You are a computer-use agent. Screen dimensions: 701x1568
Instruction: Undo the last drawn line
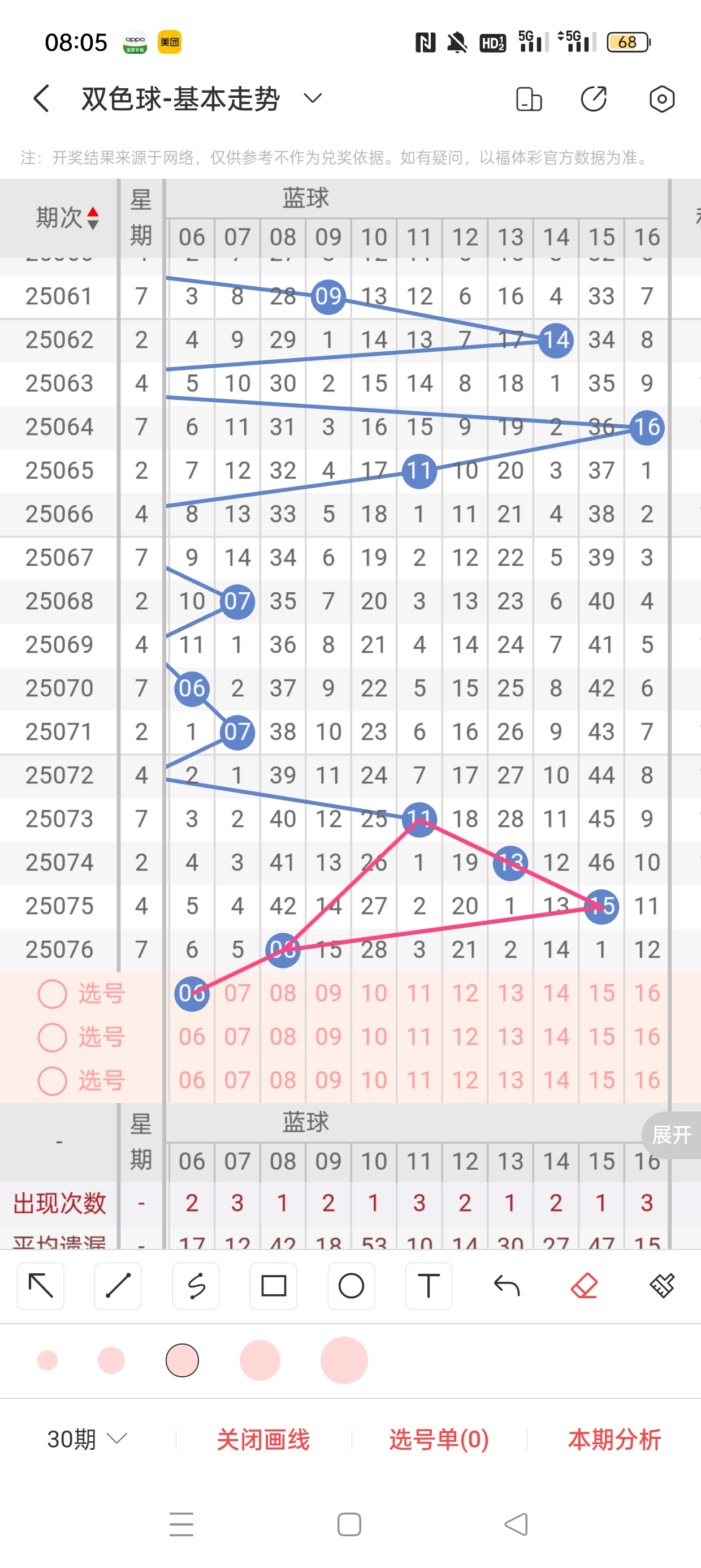507,1286
